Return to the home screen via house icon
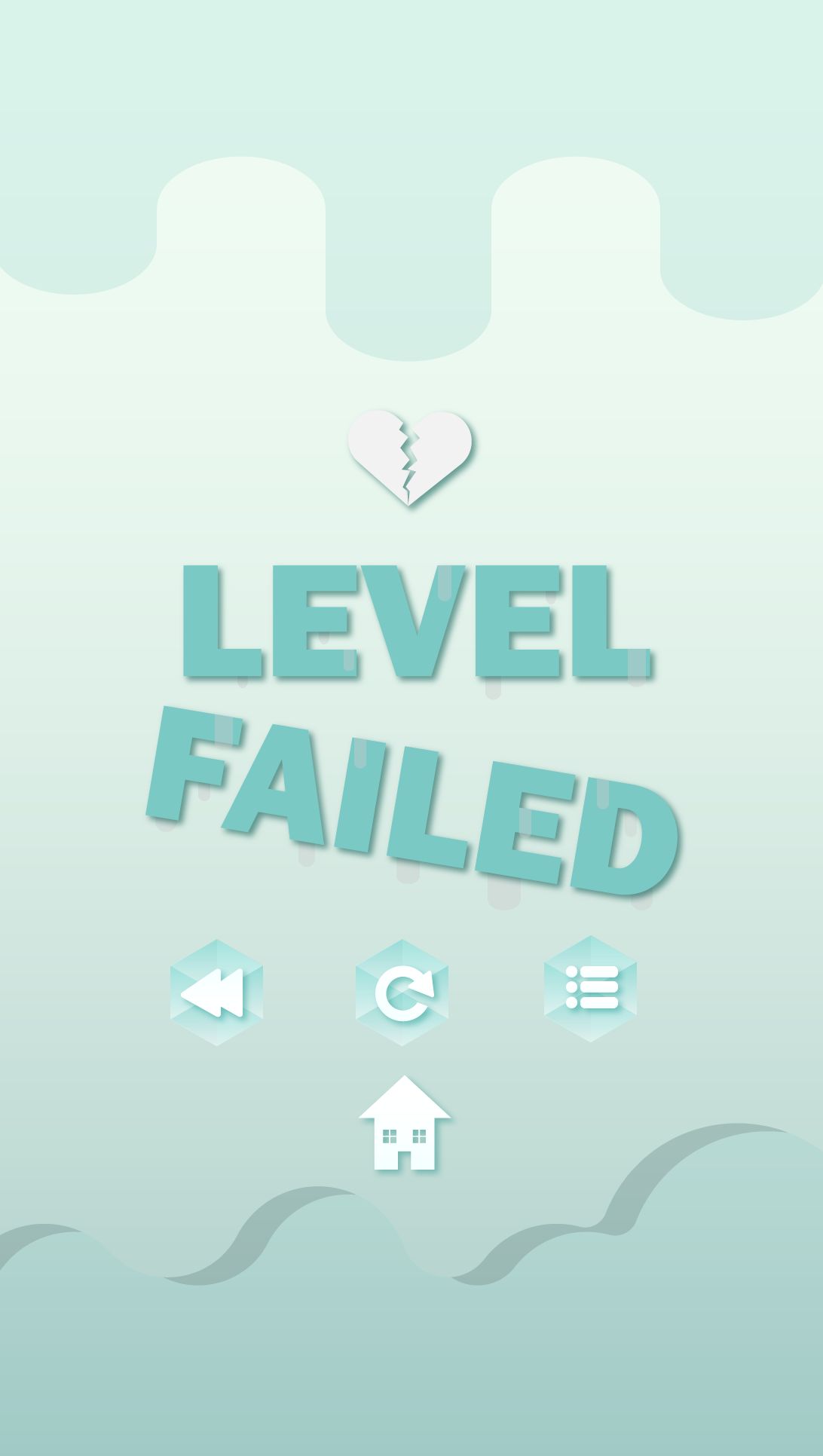Viewport: 823px width, 1456px height. 405,1124
